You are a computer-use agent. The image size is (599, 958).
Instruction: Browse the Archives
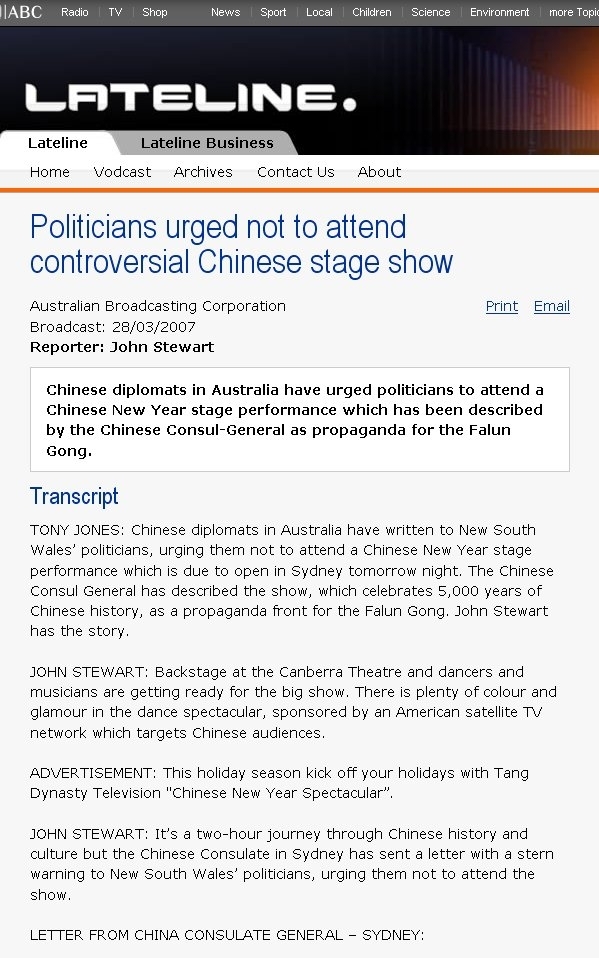click(x=203, y=172)
